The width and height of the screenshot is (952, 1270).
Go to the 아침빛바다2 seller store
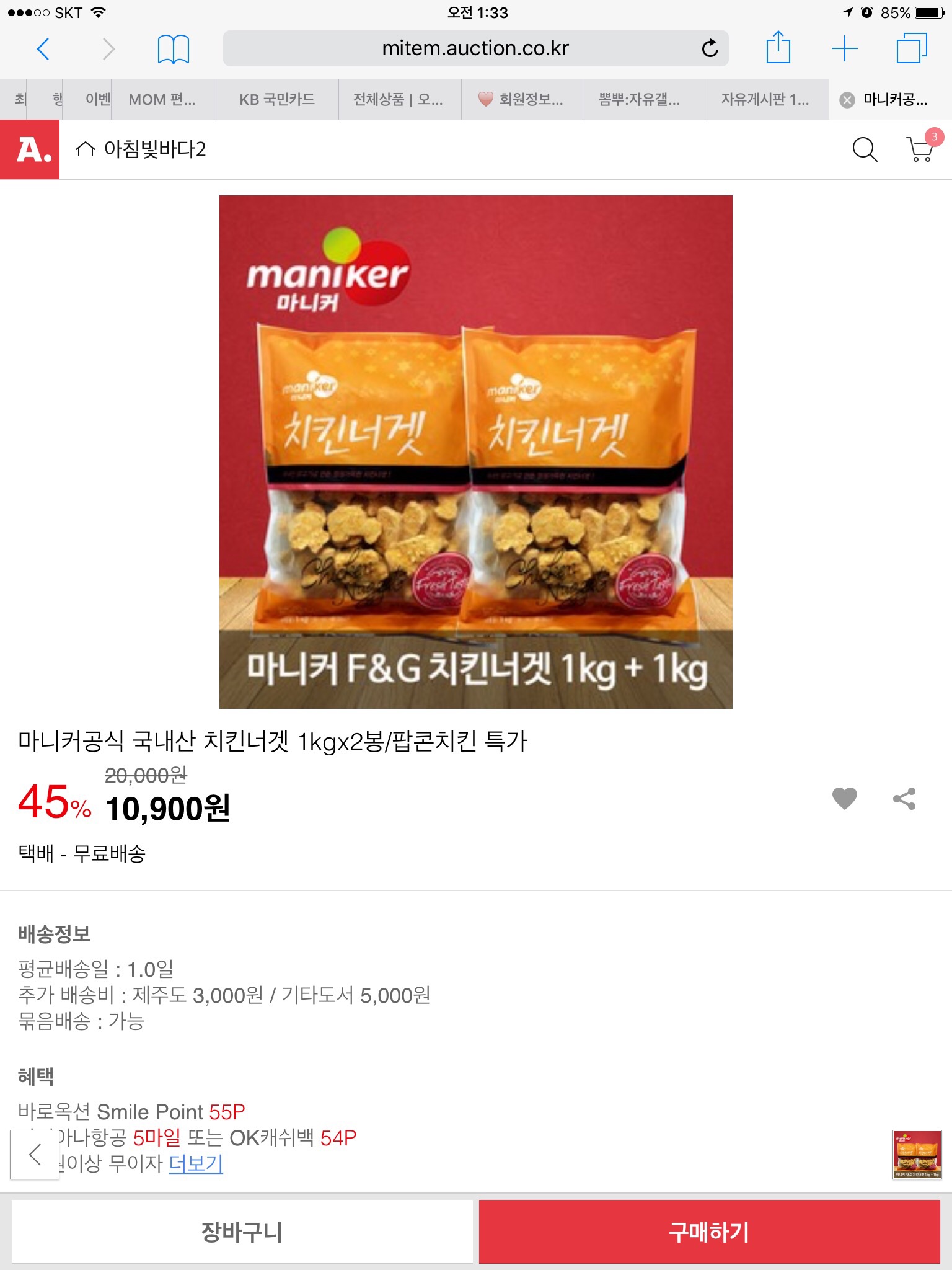point(141,149)
